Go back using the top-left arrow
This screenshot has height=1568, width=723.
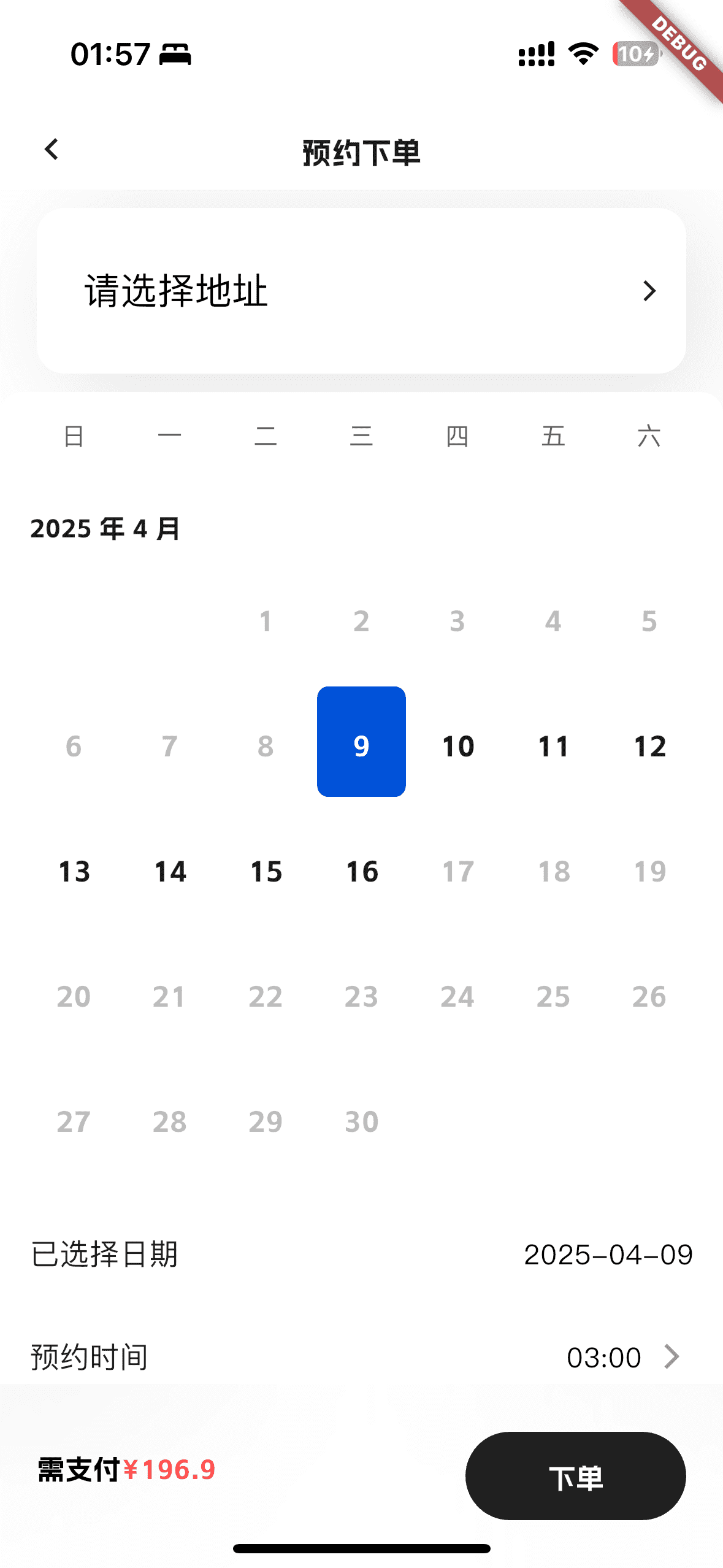click(52, 149)
